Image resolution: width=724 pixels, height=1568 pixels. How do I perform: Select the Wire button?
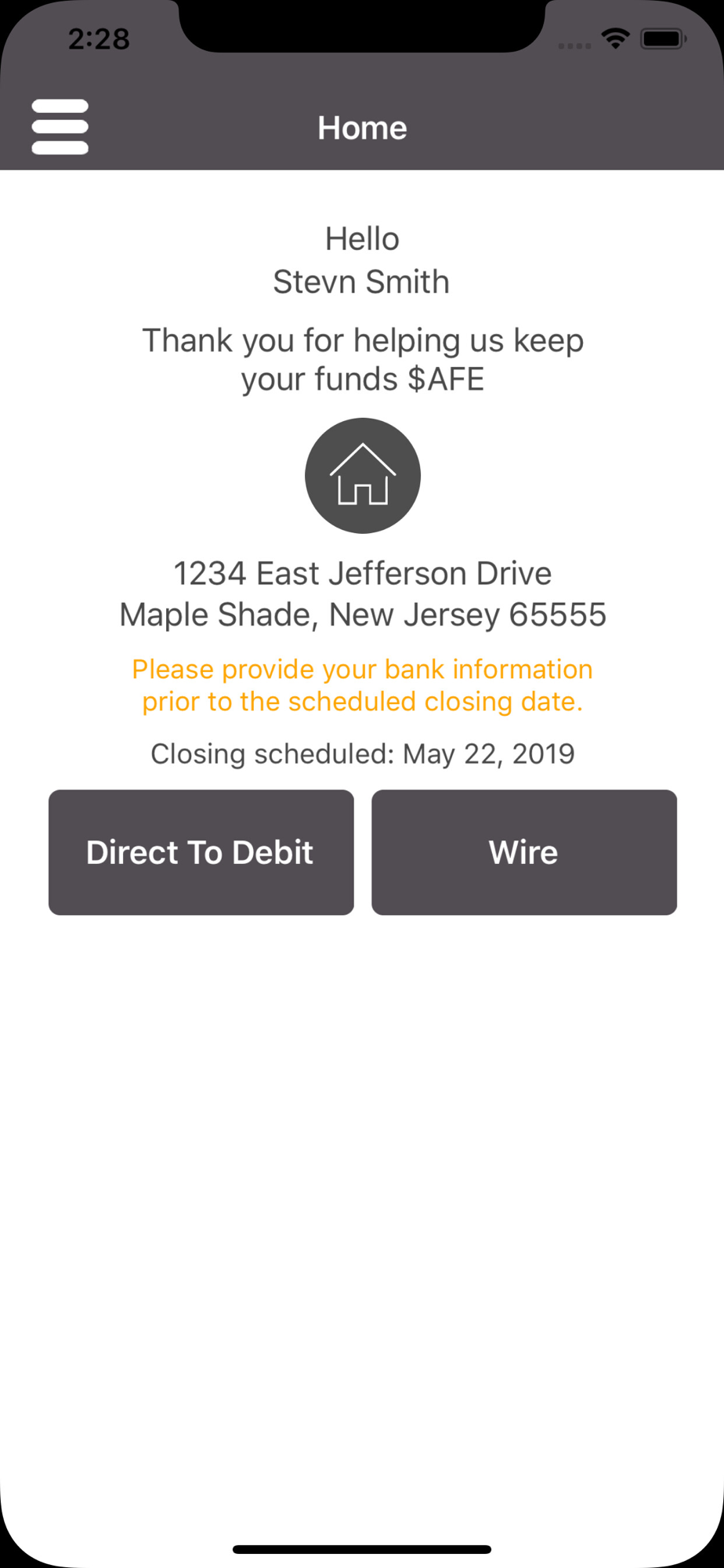tap(524, 852)
